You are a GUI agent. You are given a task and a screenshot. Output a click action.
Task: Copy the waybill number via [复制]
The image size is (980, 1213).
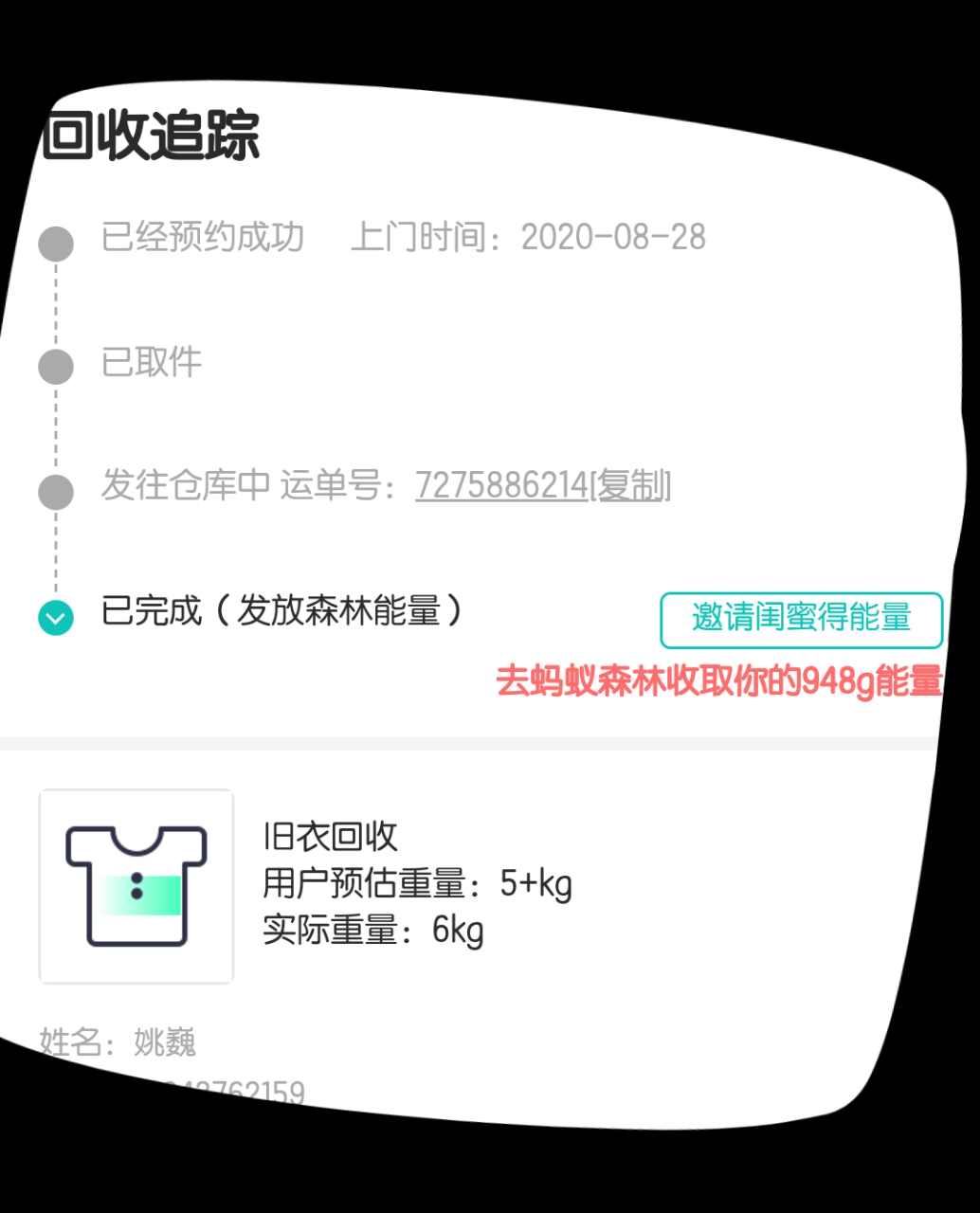[x=631, y=485]
